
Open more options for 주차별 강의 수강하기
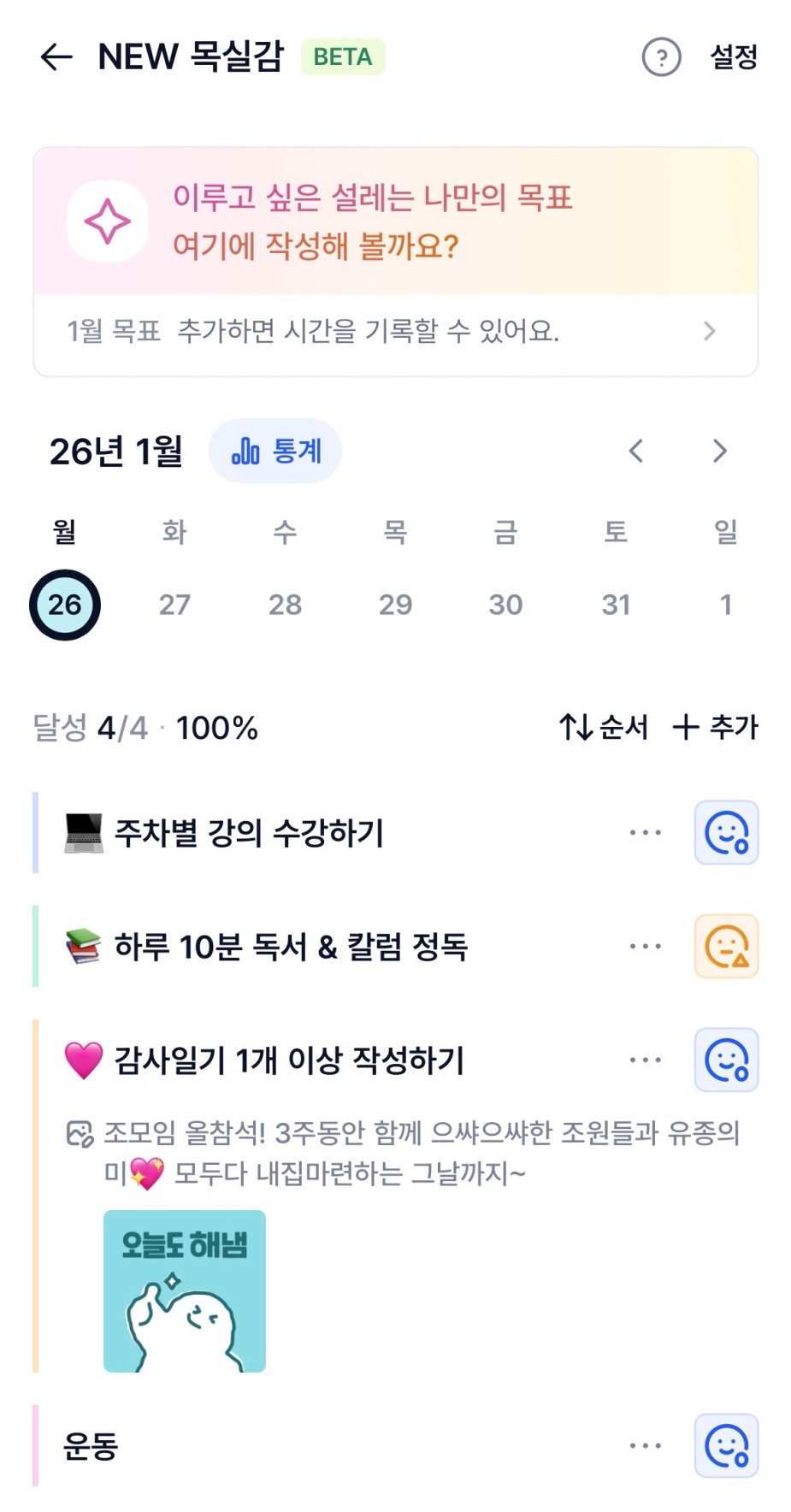click(x=645, y=833)
